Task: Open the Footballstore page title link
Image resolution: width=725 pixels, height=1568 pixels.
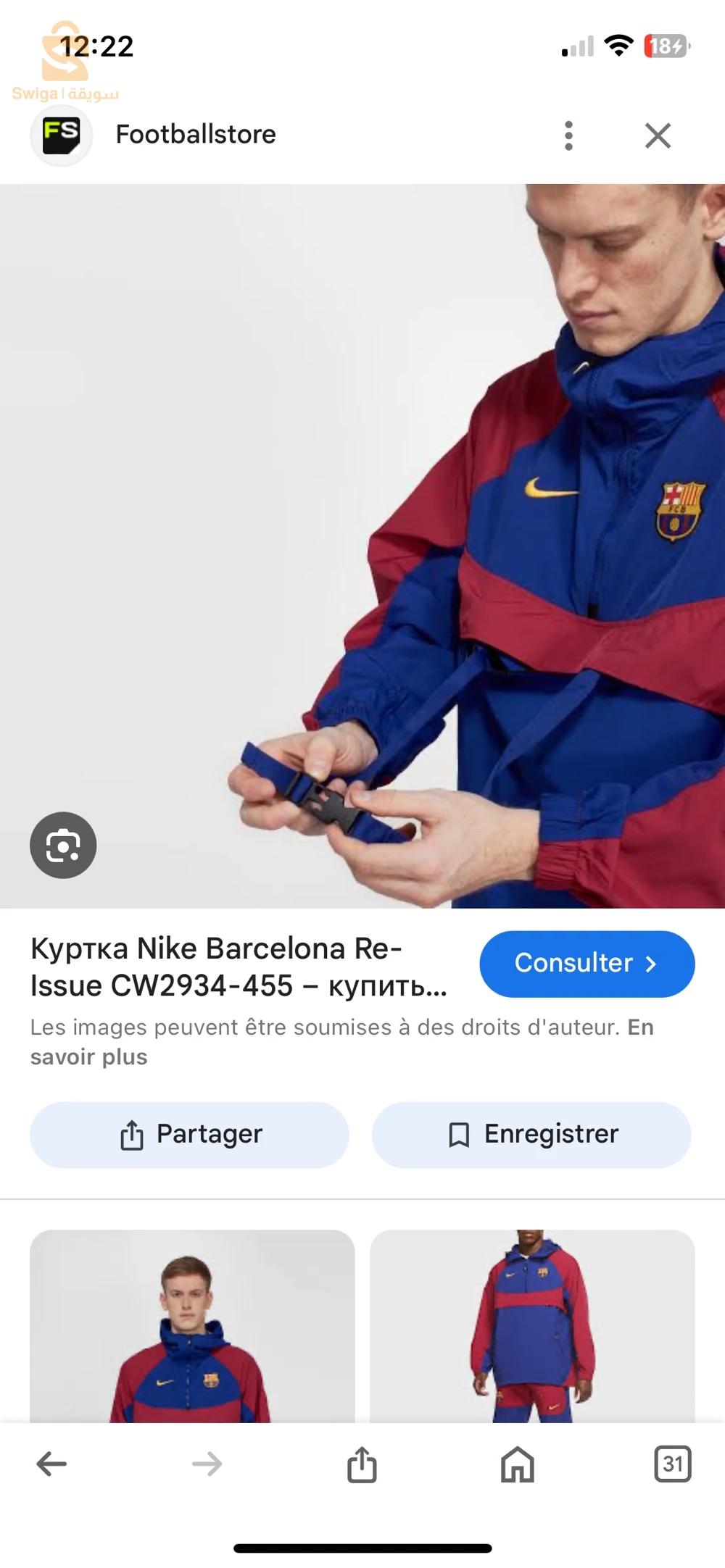Action: click(196, 135)
